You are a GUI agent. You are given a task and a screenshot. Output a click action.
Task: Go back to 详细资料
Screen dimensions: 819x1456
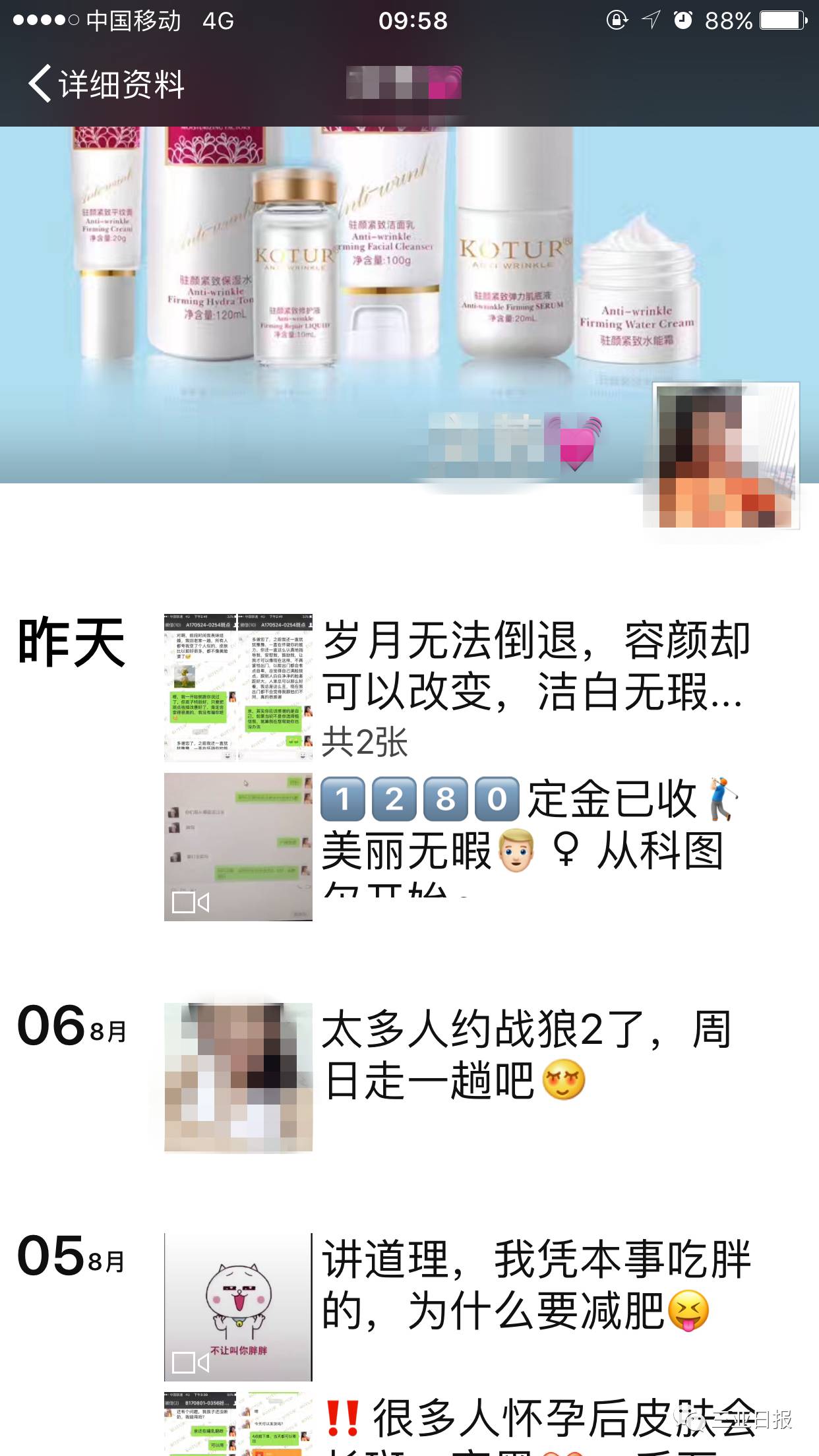click(106, 84)
